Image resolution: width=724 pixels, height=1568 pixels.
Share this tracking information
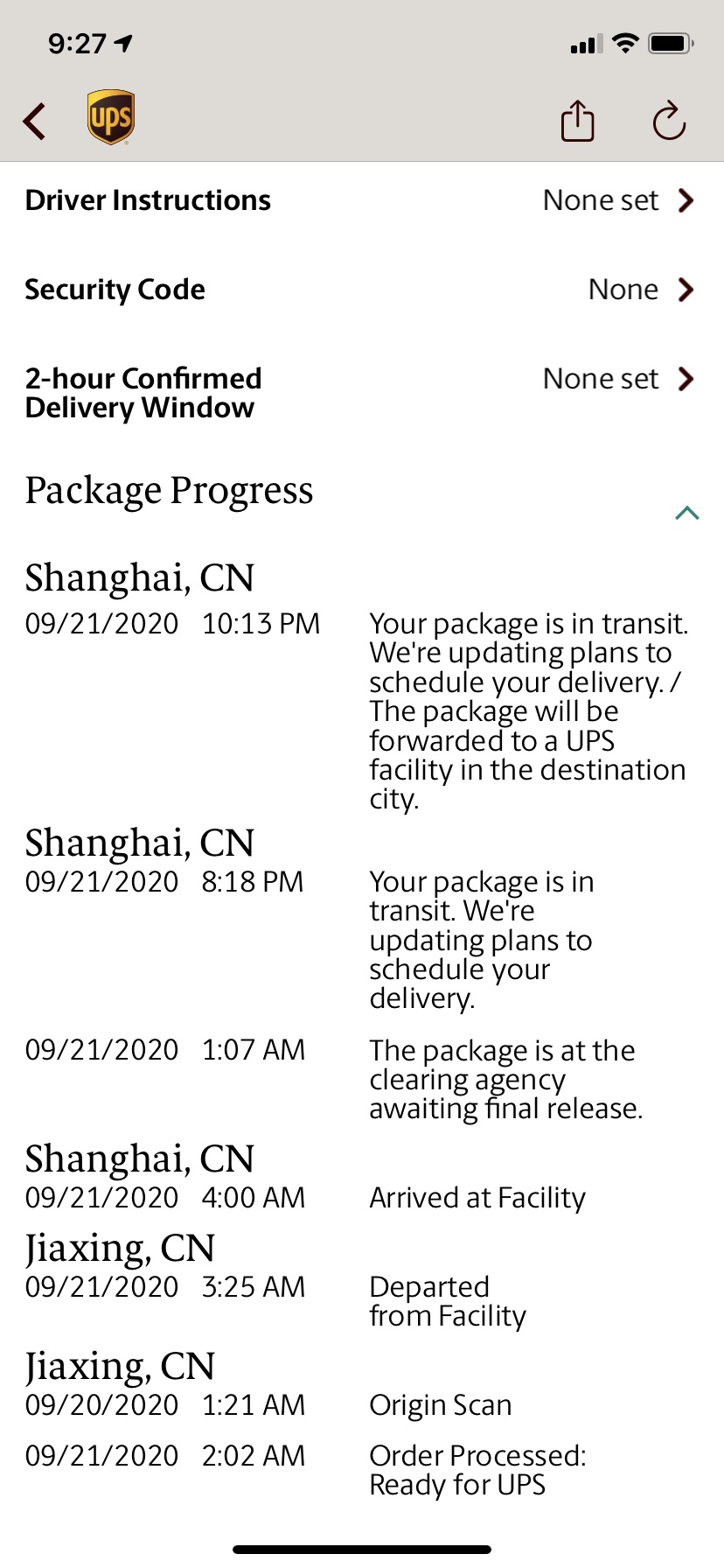[x=578, y=120]
